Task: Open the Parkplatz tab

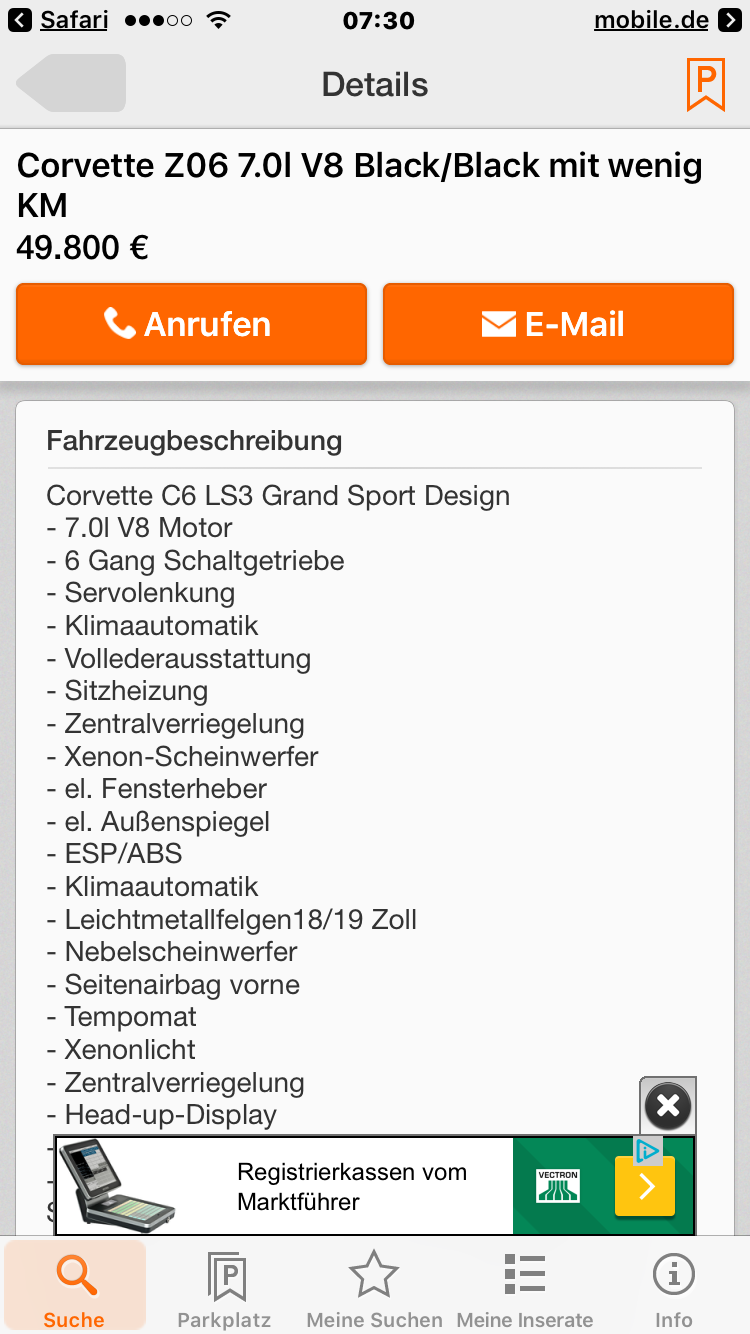Action: coord(225,1288)
